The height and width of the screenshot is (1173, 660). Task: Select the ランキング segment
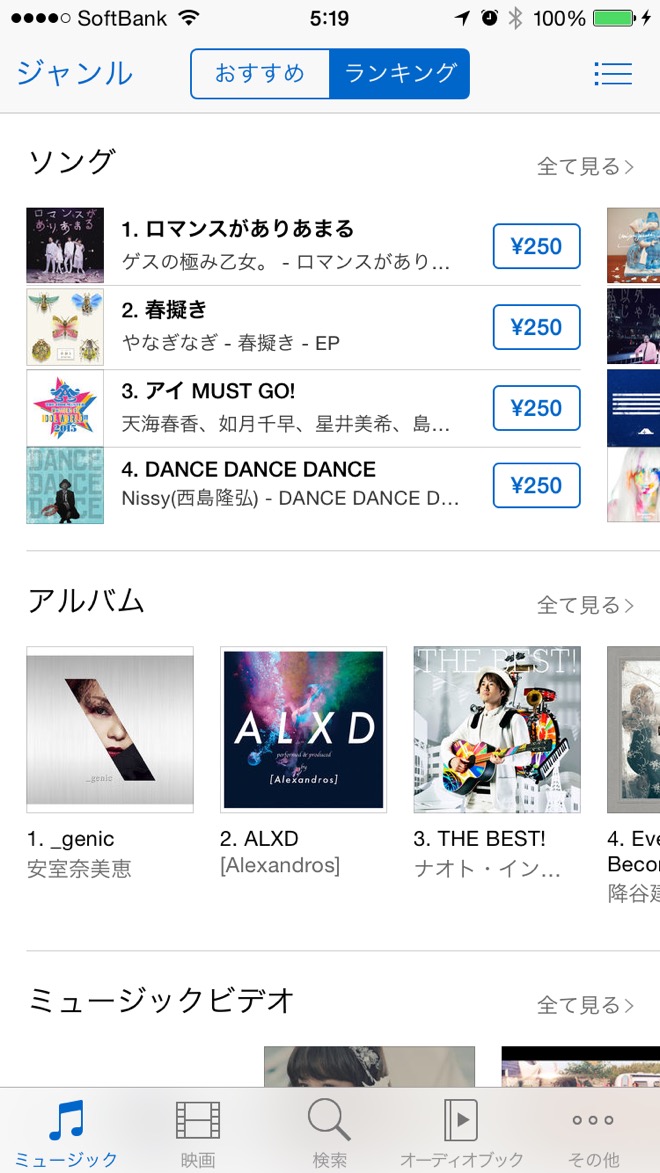[400, 73]
